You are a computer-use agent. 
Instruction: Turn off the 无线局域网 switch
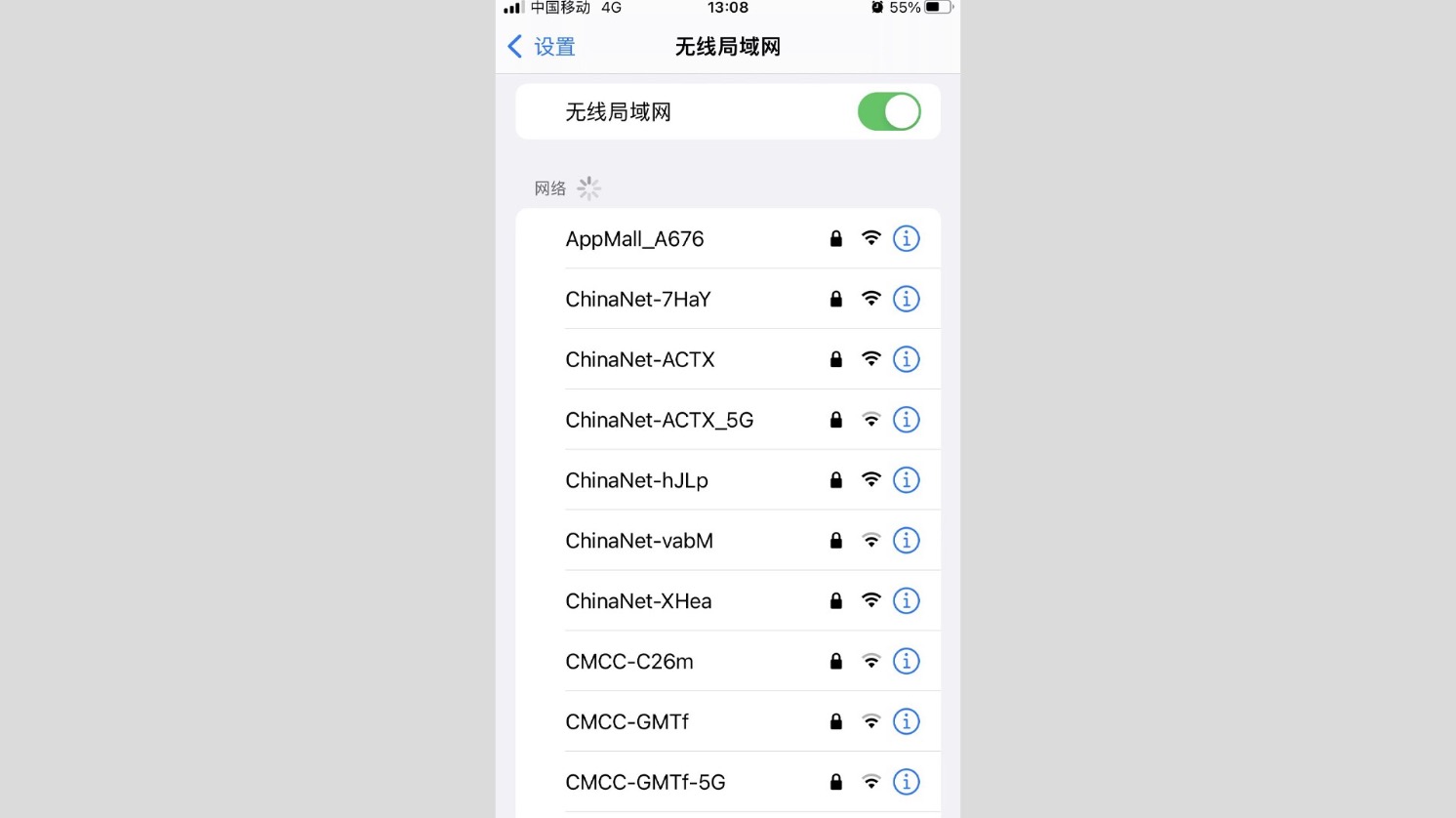(x=888, y=112)
